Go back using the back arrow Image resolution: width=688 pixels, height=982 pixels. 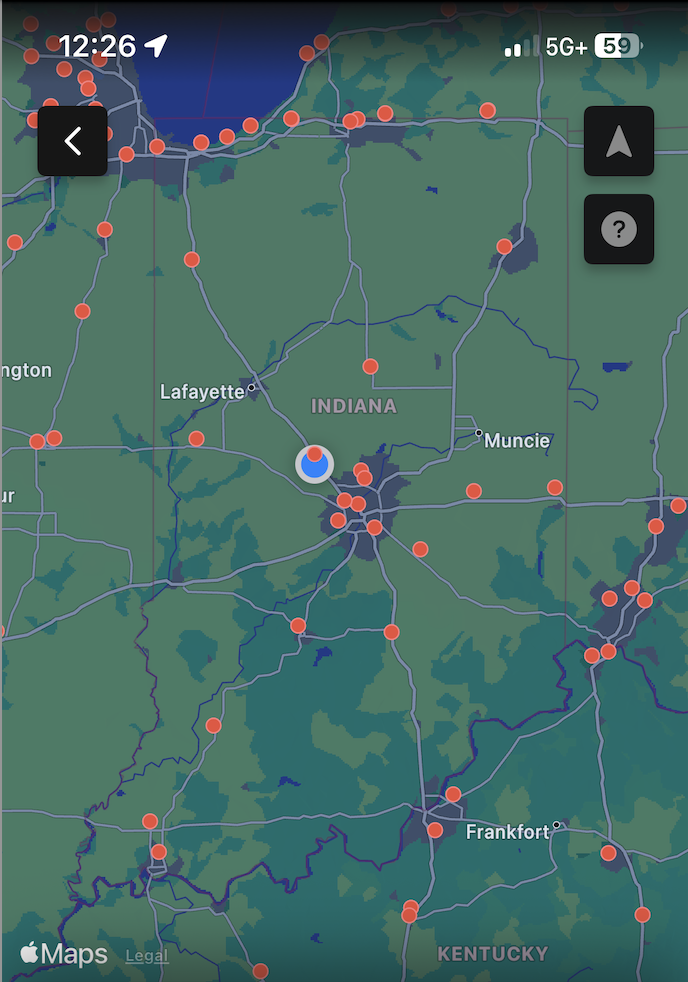pos(73,141)
